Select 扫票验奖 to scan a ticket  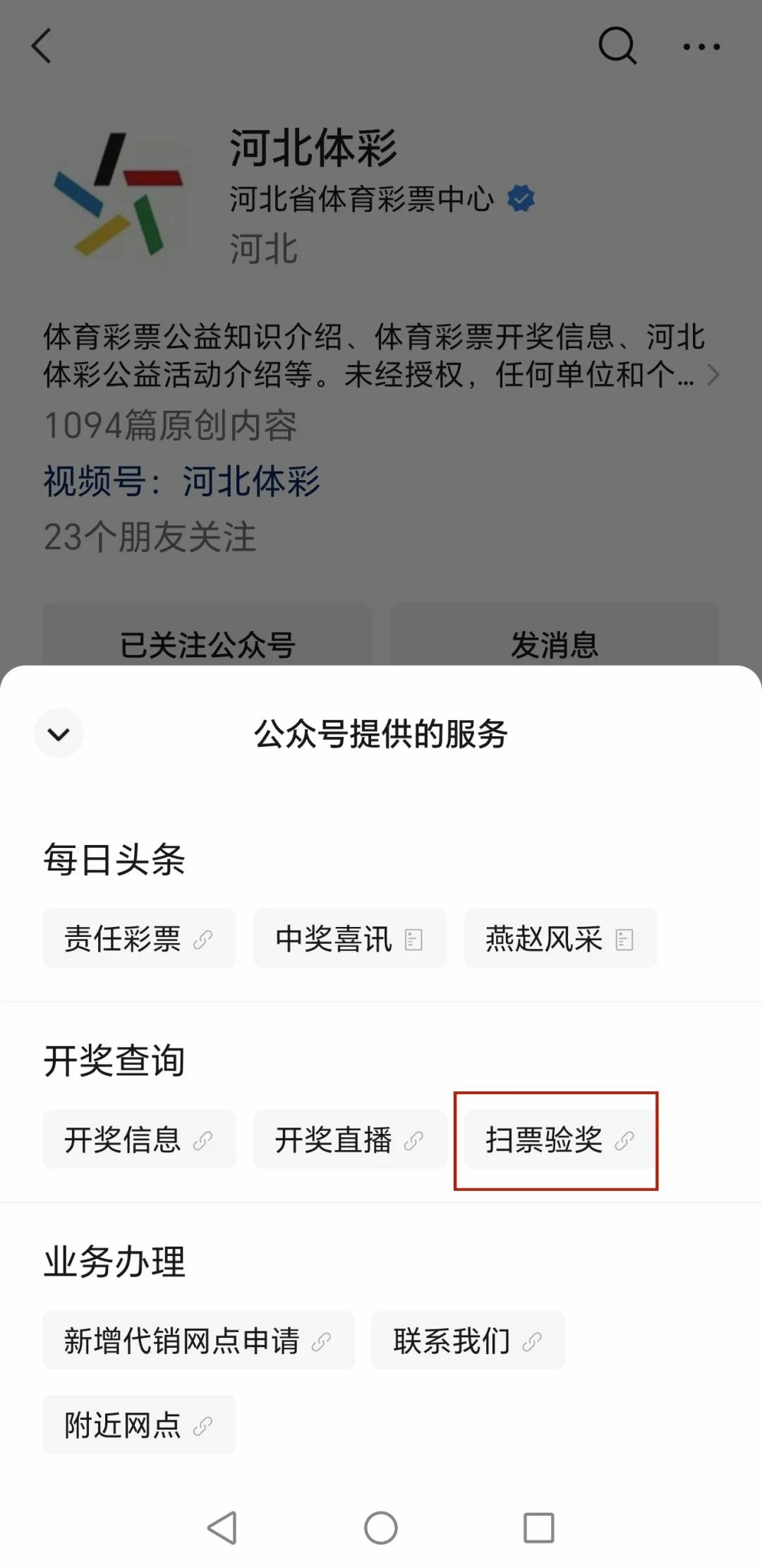pos(557,1139)
